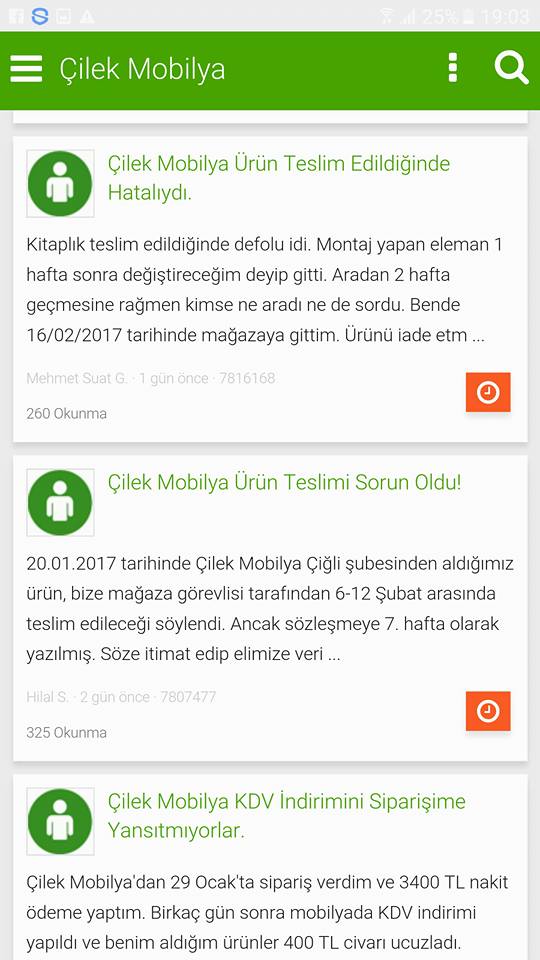Viewport: 540px width, 960px height.
Task: Open the hamburger drawer menu
Action: tap(26, 69)
